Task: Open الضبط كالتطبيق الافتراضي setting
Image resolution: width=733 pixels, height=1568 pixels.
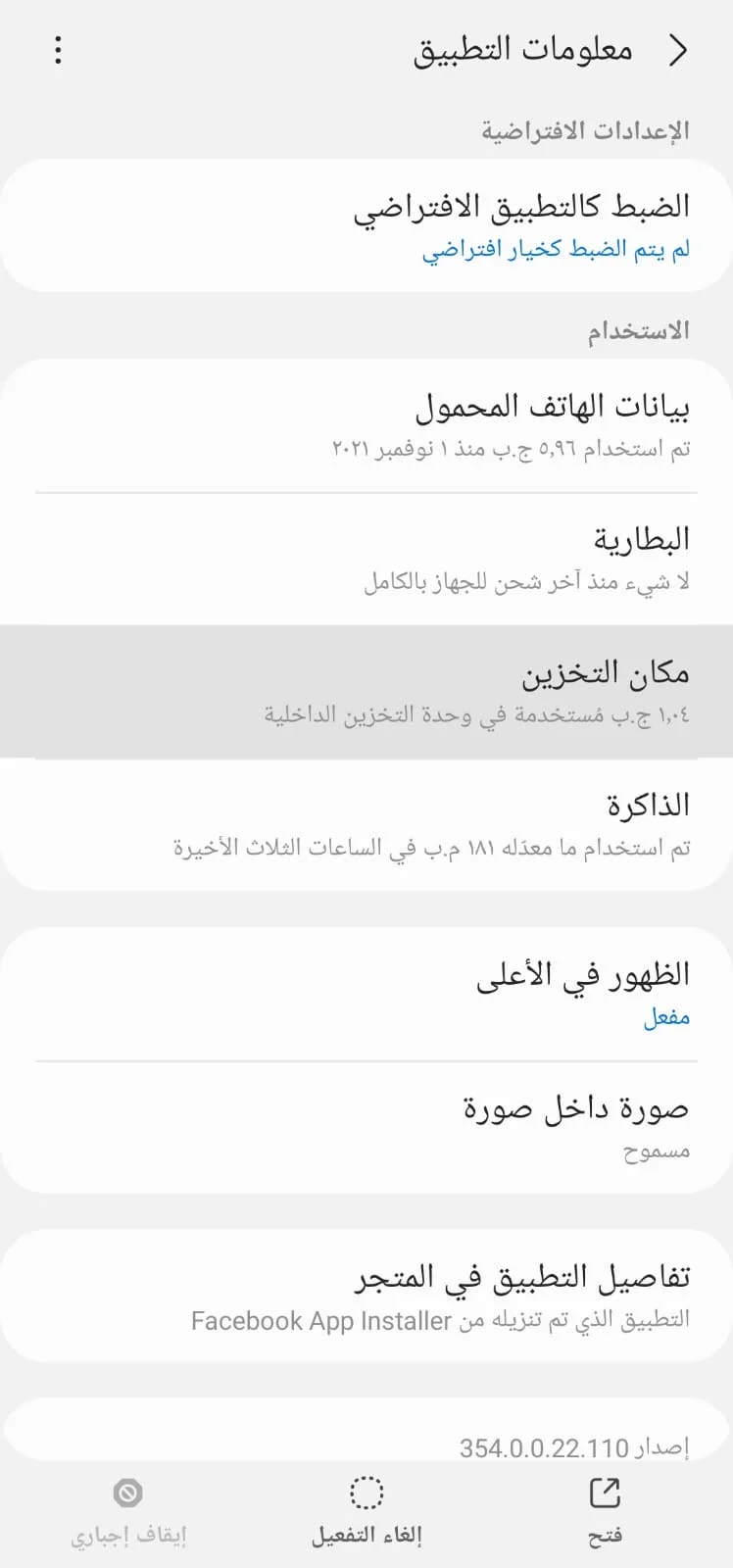Action: coord(366,226)
